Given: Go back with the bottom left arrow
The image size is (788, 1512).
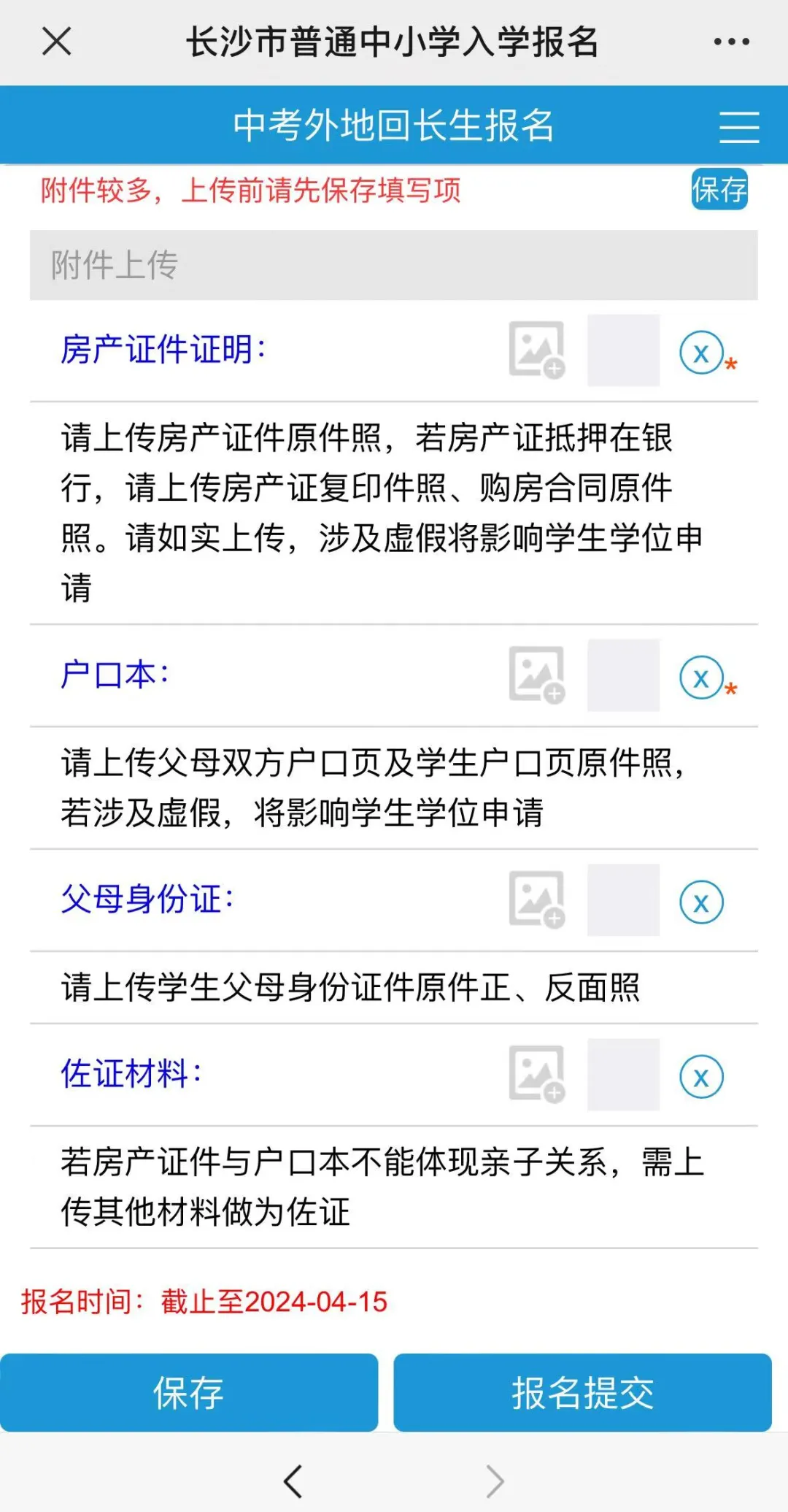Looking at the screenshot, I should [293, 1481].
